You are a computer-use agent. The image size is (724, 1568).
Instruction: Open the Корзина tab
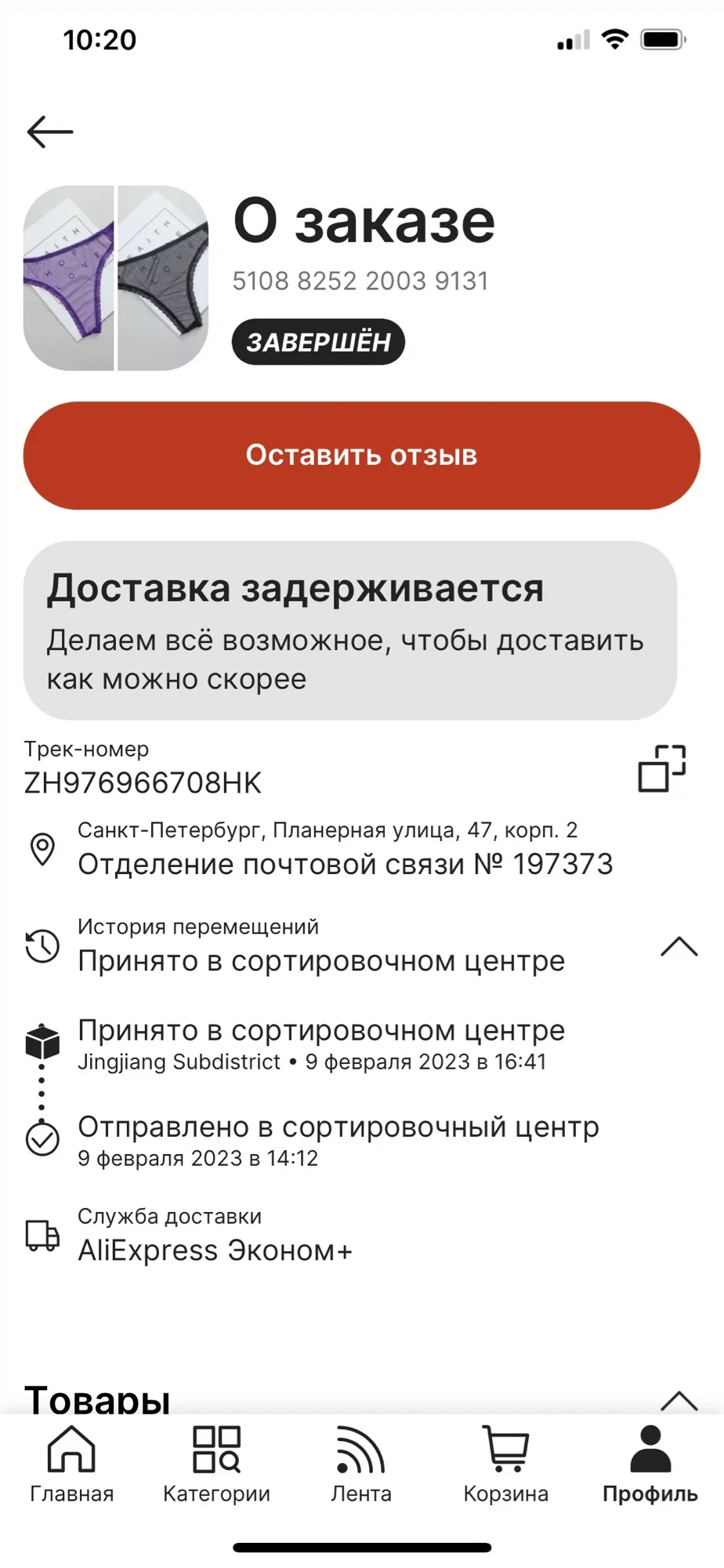pos(505,1465)
